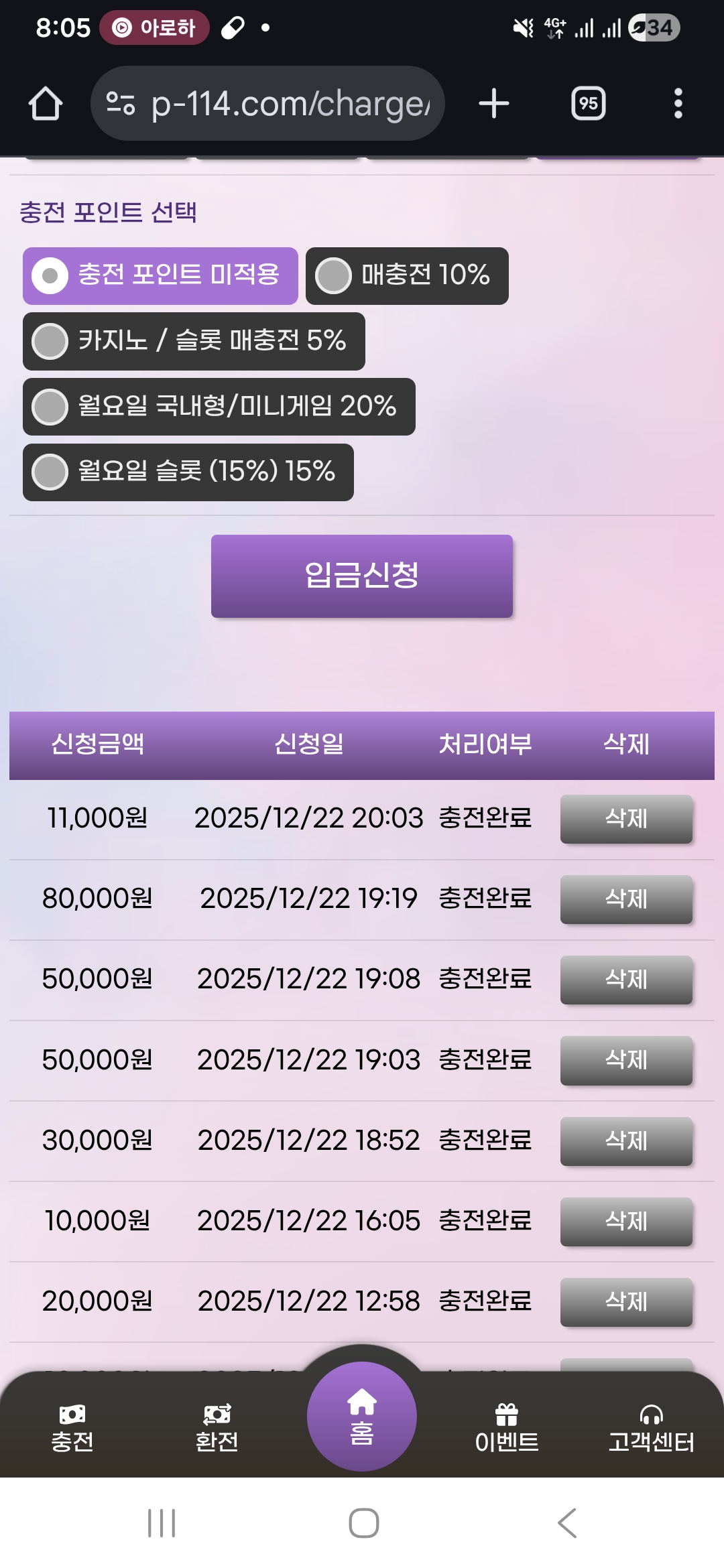
Task: Open the browser overflow menu
Action: click(678, 104)
